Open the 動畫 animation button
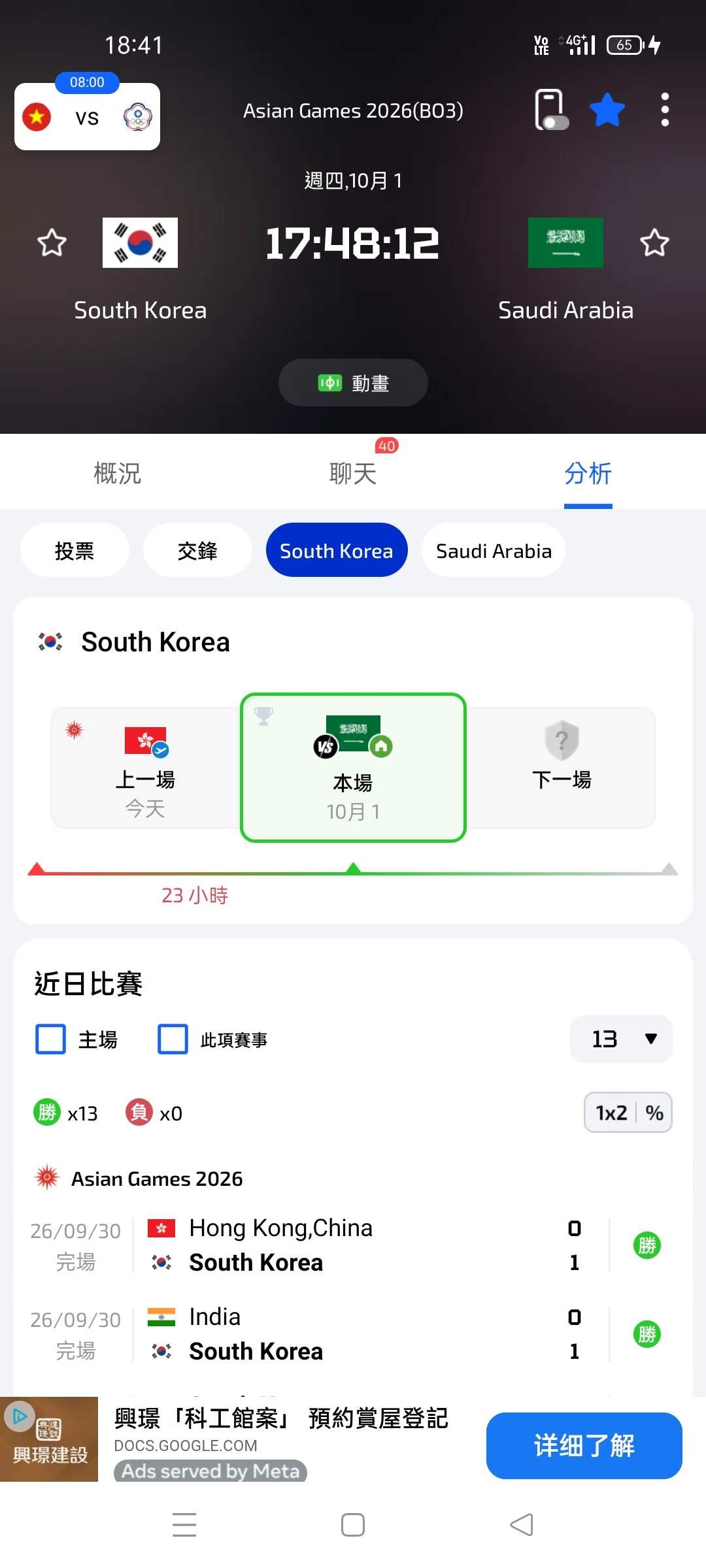706x1568 pixels. point(353,383)
